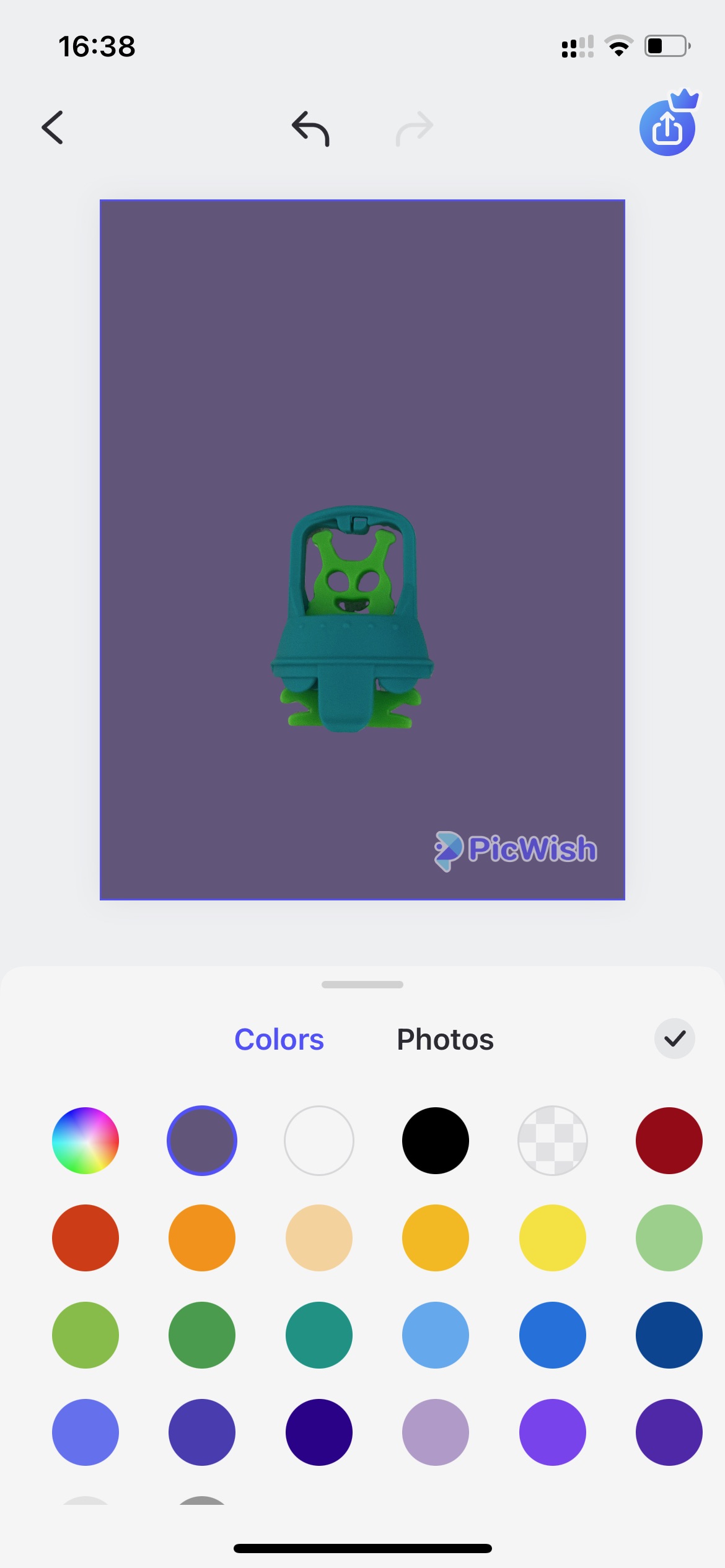Tap the currently selected muted purple swatch

(x=202, y=1141)
